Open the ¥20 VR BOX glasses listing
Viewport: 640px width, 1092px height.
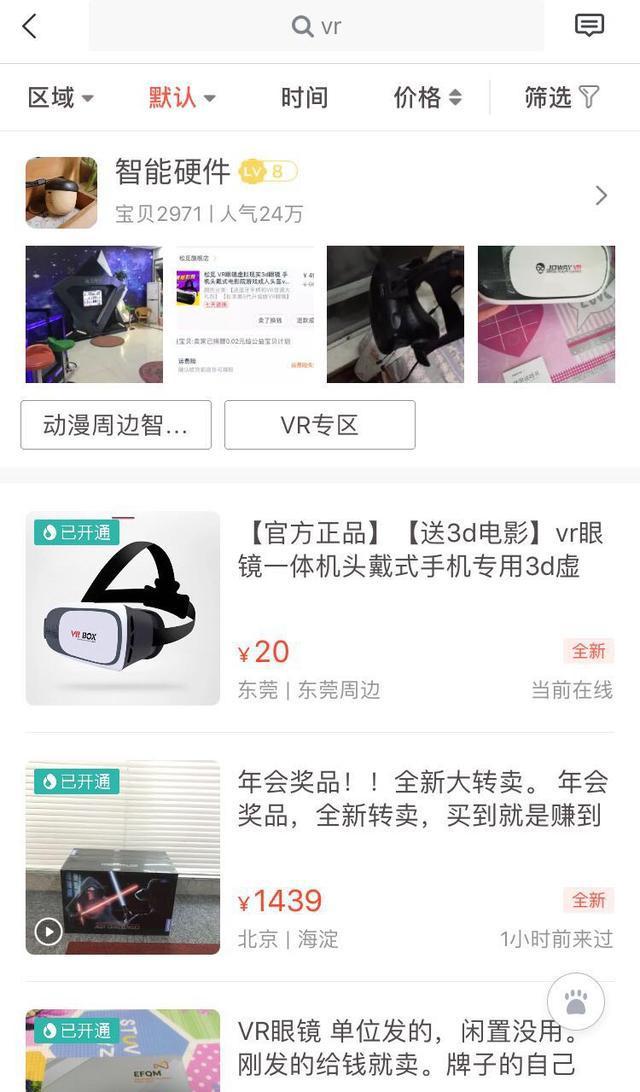(x=420, y=608)
